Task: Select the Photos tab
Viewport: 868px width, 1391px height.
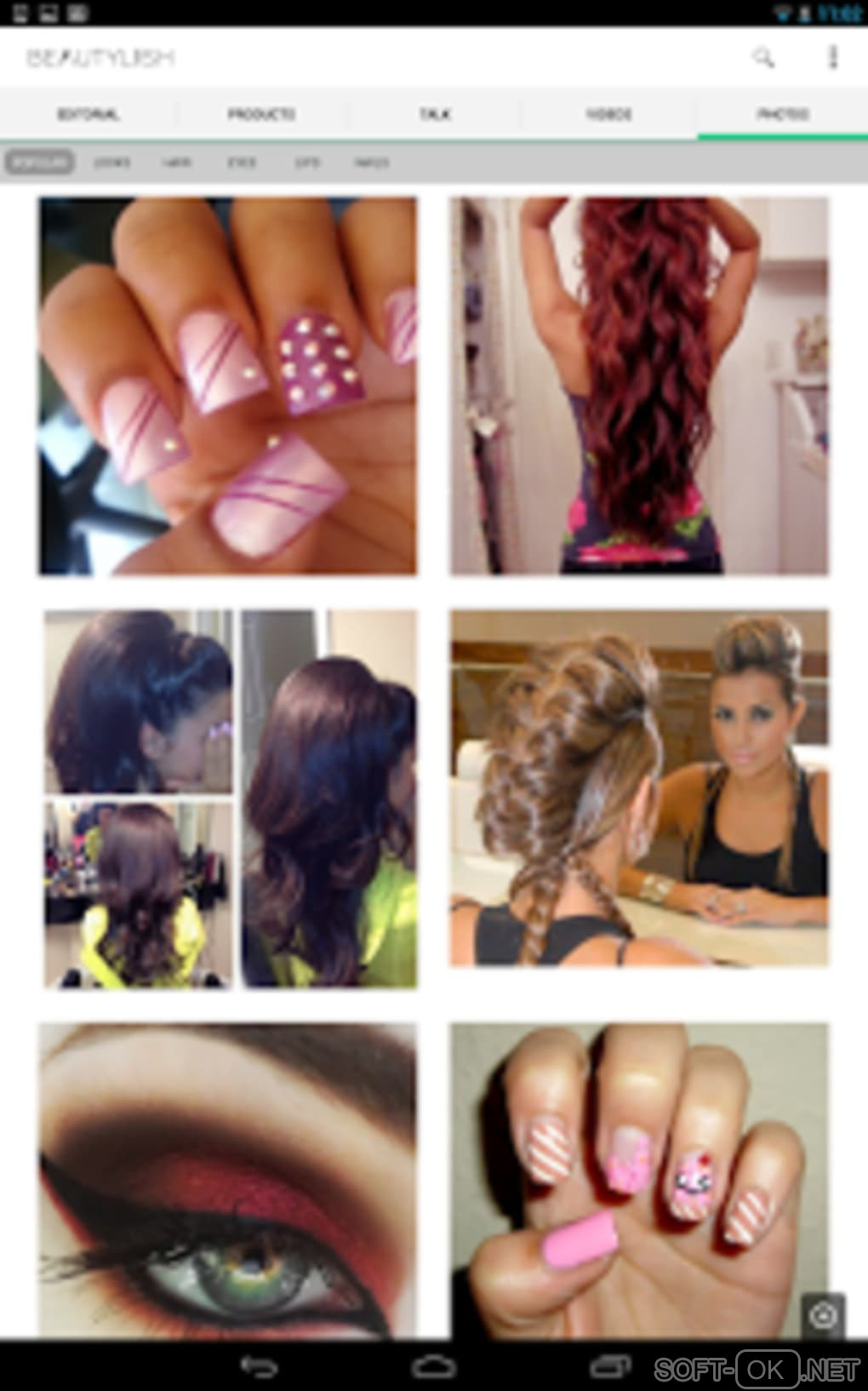Action: click(x=782, y=114)
